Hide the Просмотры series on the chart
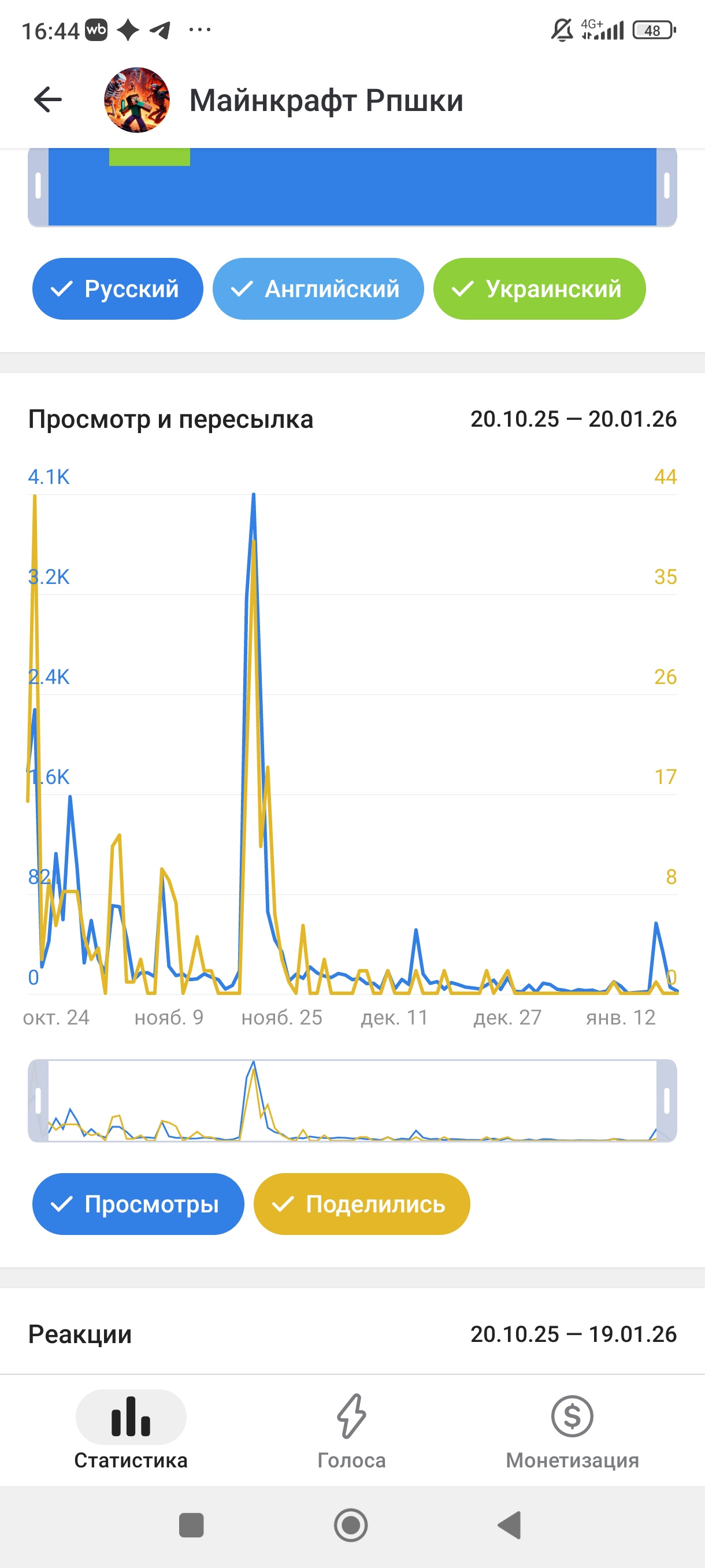Image resolution: width=705 pixels, height=1568 pixels. 138,1204
